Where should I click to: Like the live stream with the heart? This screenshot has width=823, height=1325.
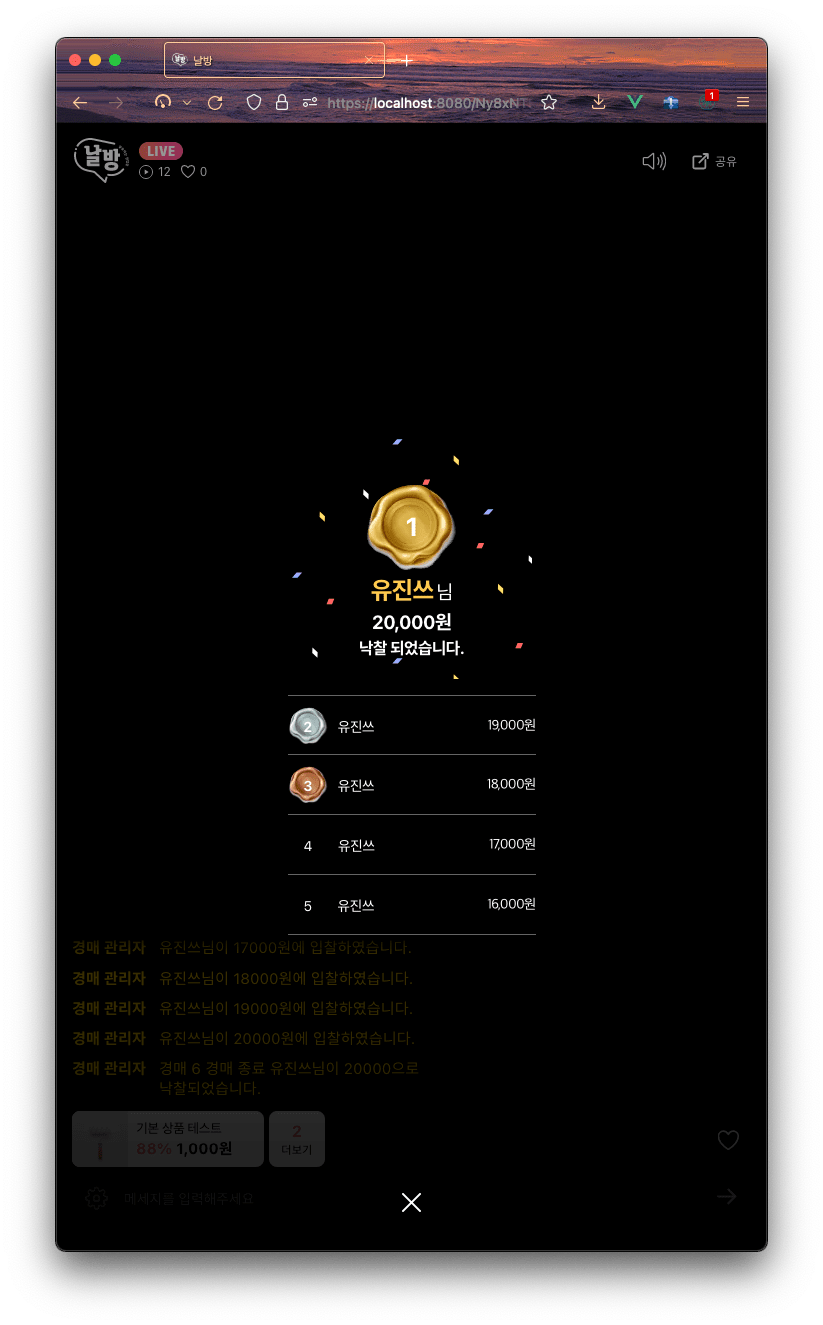tap(728, 1139)
